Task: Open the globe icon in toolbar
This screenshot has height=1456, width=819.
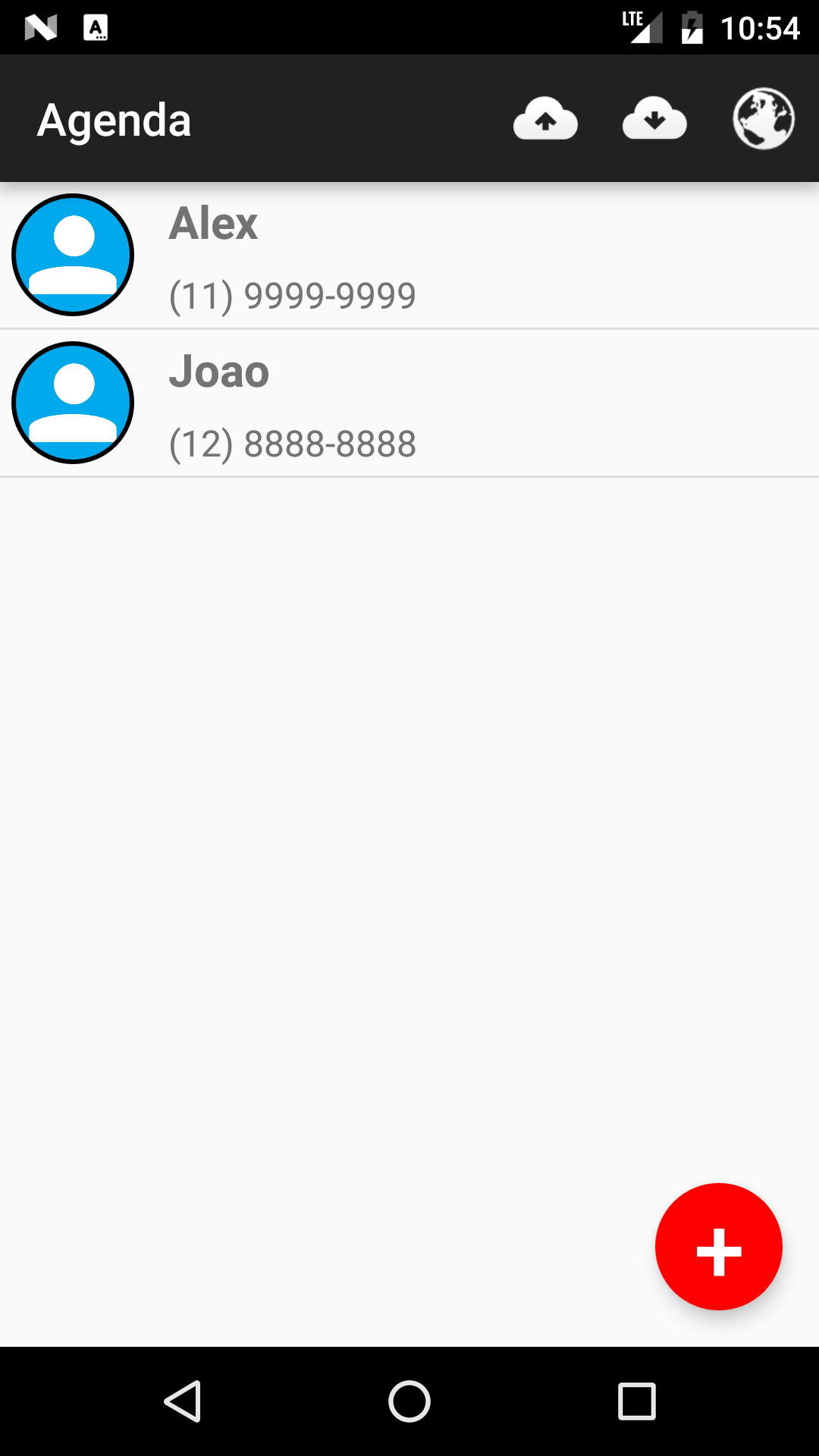Action: (x=764, y=118)
